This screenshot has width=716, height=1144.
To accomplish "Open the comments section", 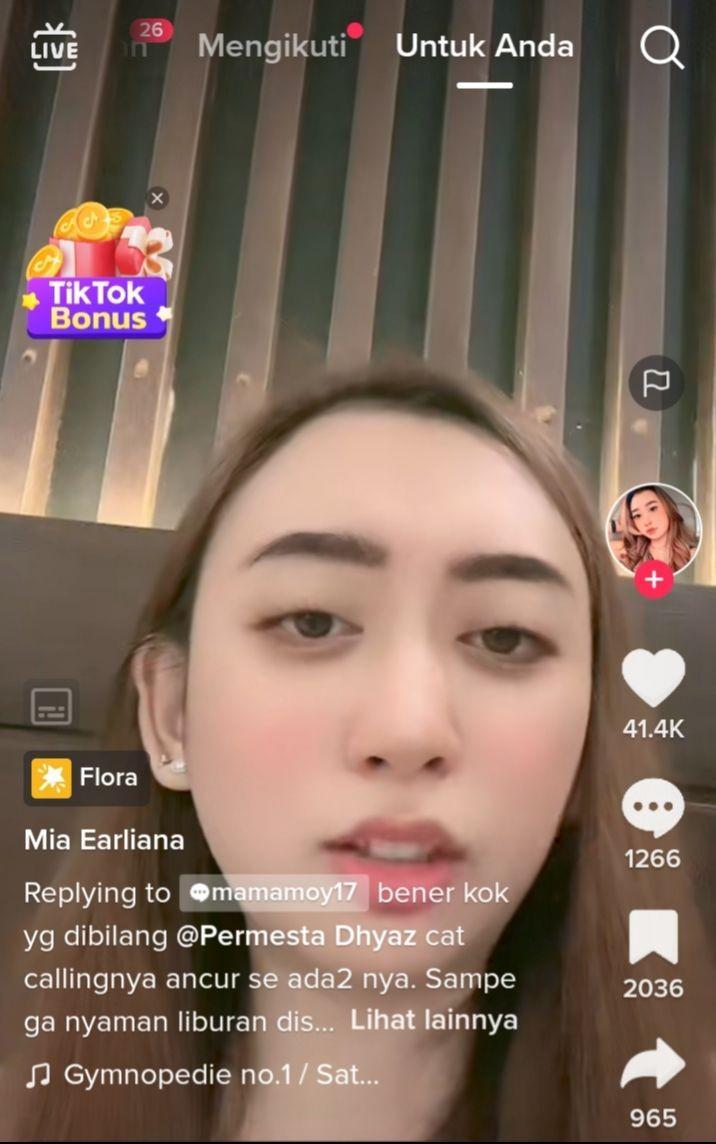I will tap(653, 809).
